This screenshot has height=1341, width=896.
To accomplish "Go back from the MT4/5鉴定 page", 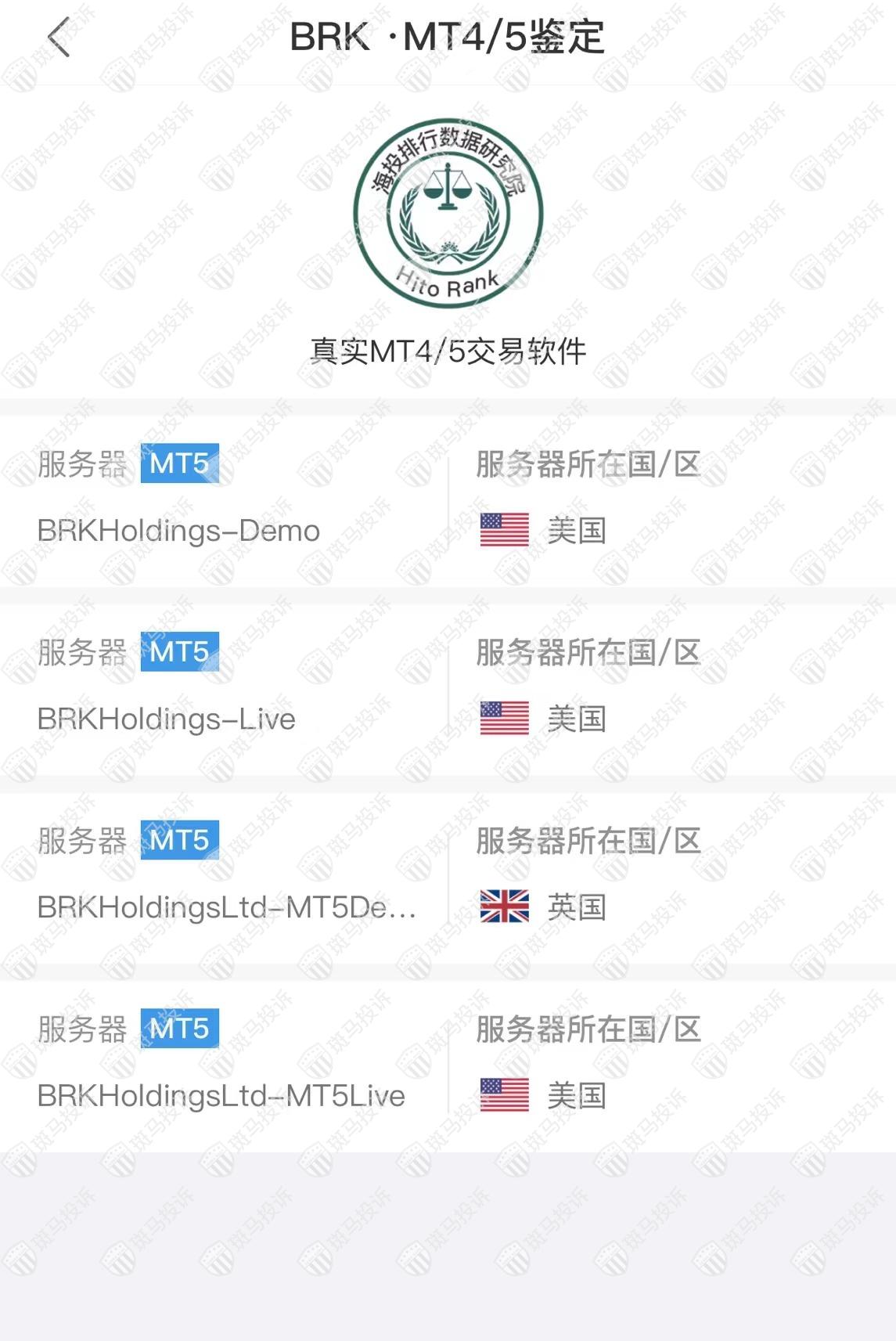I will tap(59, 38).
